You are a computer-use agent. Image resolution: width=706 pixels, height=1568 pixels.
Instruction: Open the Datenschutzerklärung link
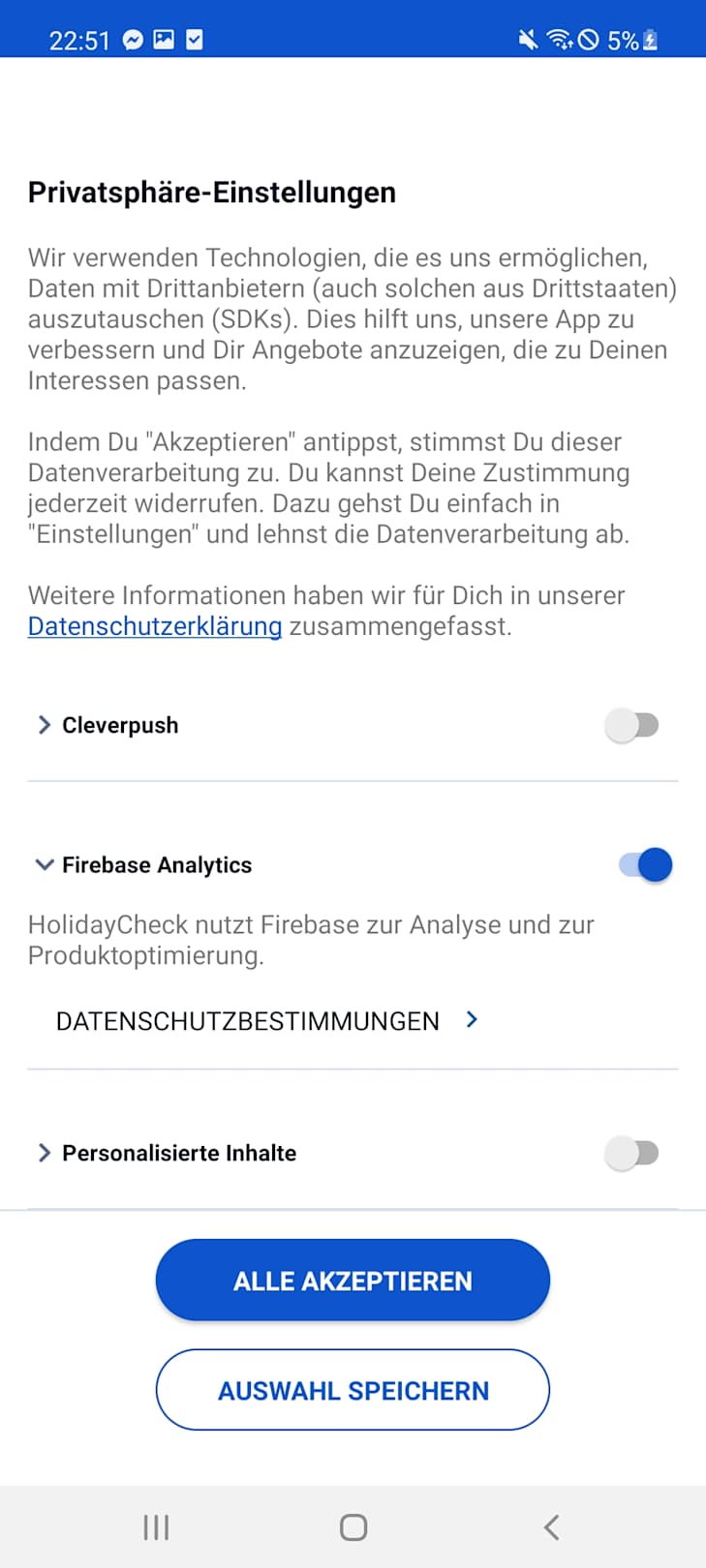[x=155, y=626]
